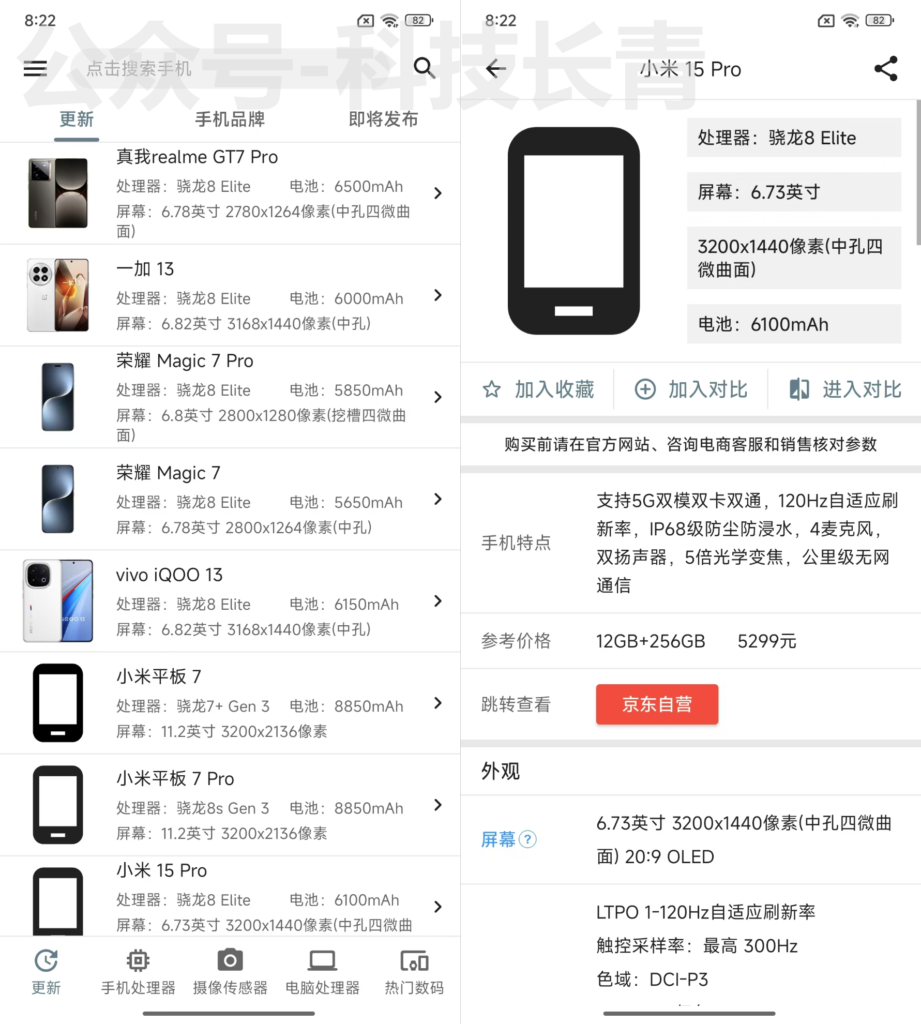The image size is (921, 1024).
Task: Open the 真我realme GT7 Pro entry
Action: [230, 193]
